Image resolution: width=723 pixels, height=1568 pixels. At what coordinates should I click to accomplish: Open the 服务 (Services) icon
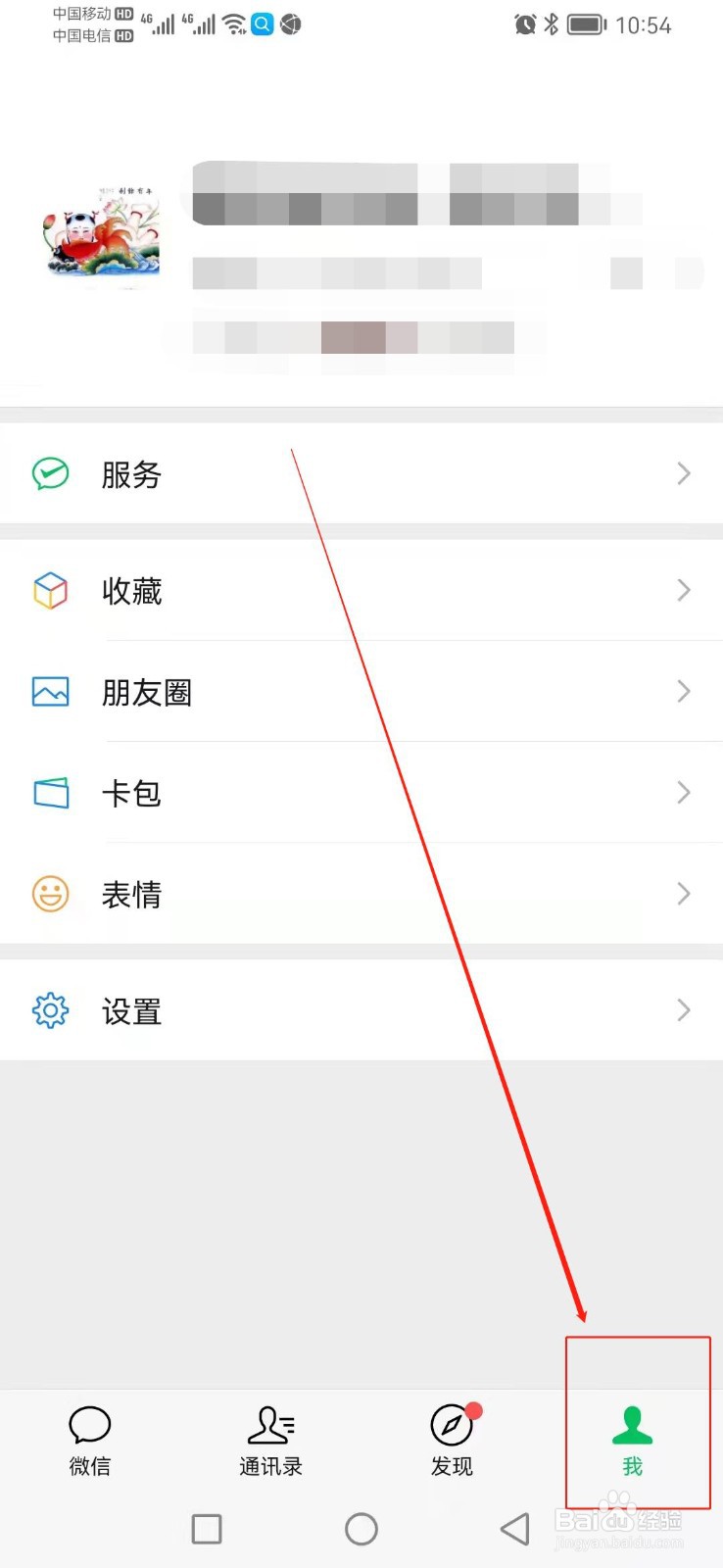pyautogui.click(x=50, y=473)
